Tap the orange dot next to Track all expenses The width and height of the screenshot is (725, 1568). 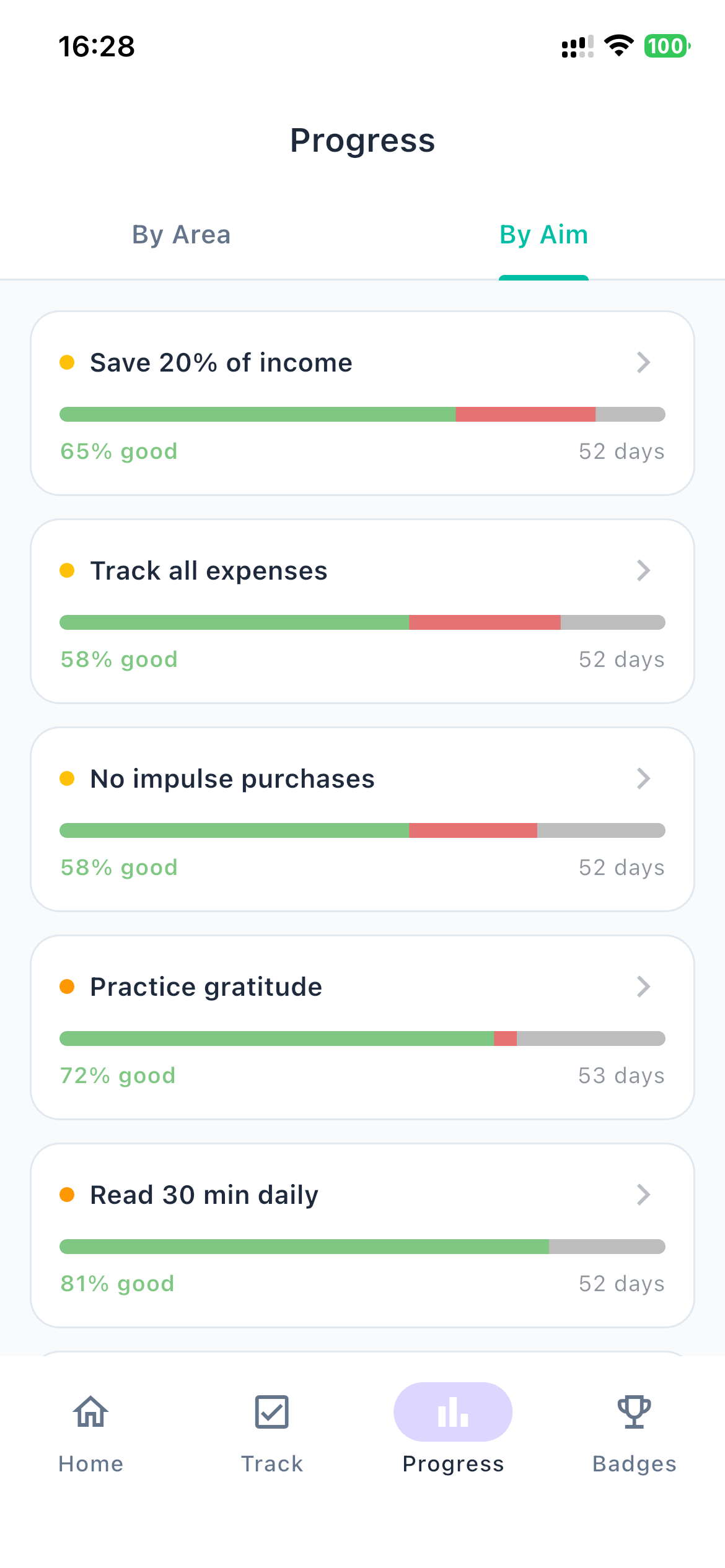point(68,570)
